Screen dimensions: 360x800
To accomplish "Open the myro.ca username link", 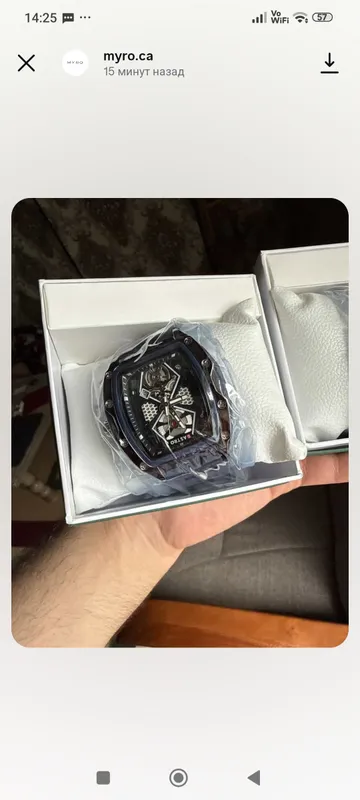I will coord(128,56).
